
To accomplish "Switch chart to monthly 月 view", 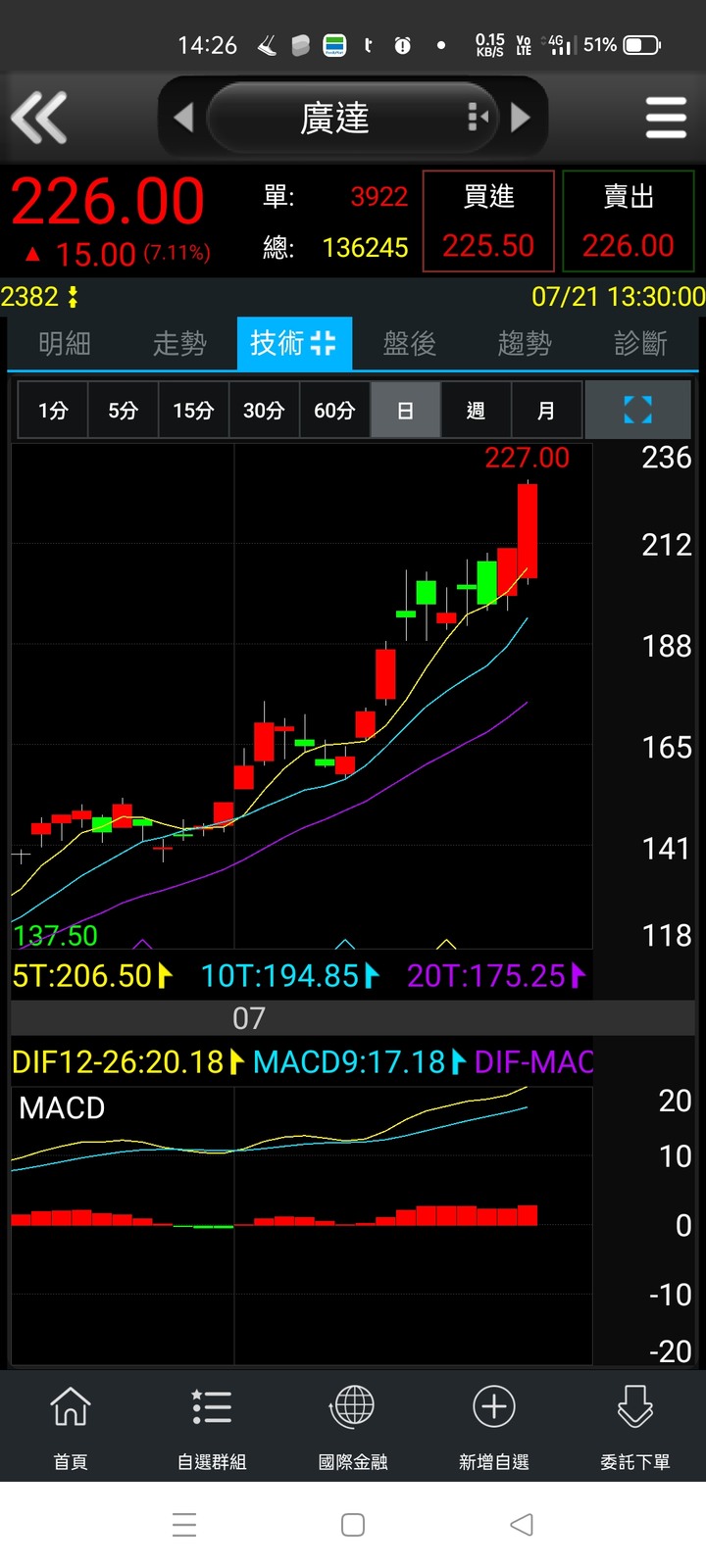I will point(546,411).
